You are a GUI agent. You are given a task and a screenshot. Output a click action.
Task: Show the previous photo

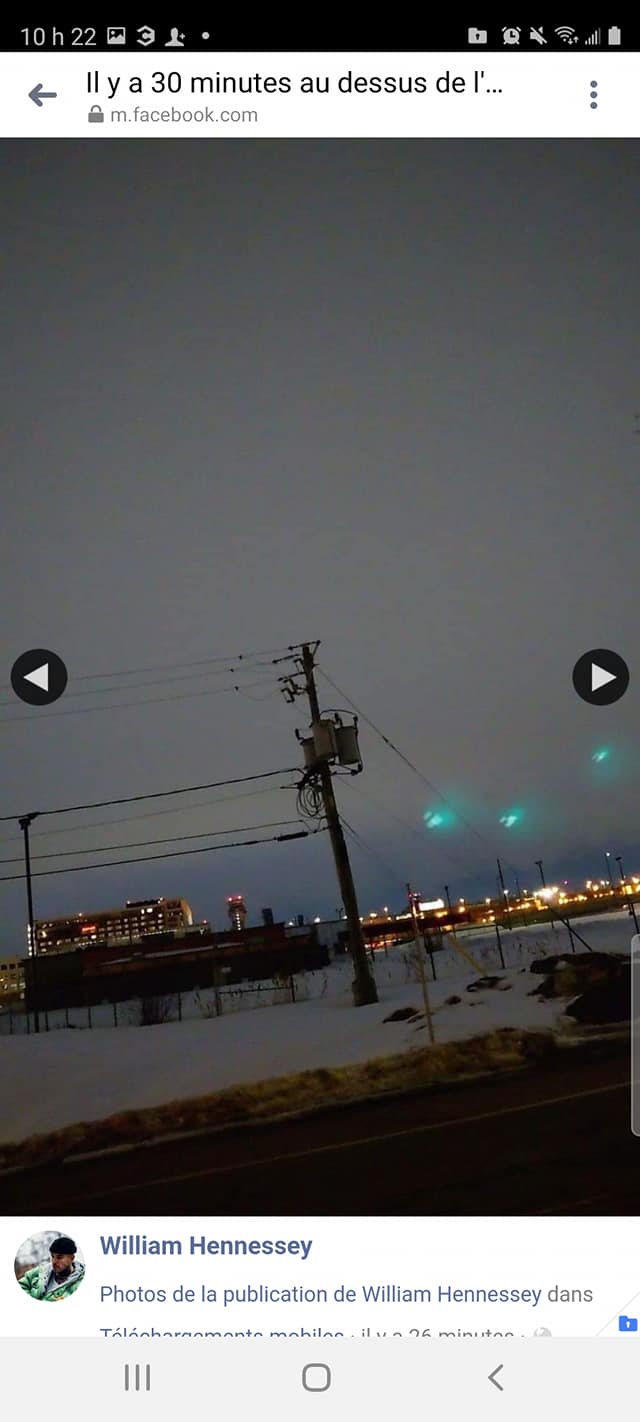pyautogui.click(x=39, y=677)
